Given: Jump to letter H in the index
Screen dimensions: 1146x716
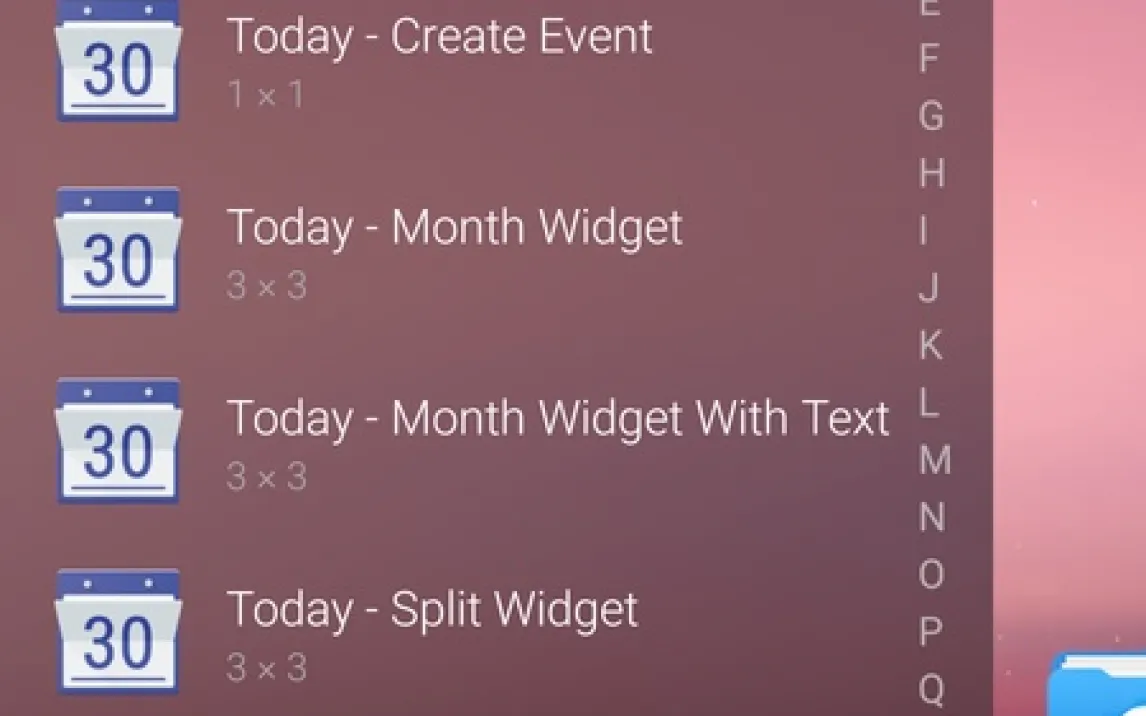Looking at the screenshot, I should [x=931, y=174].
